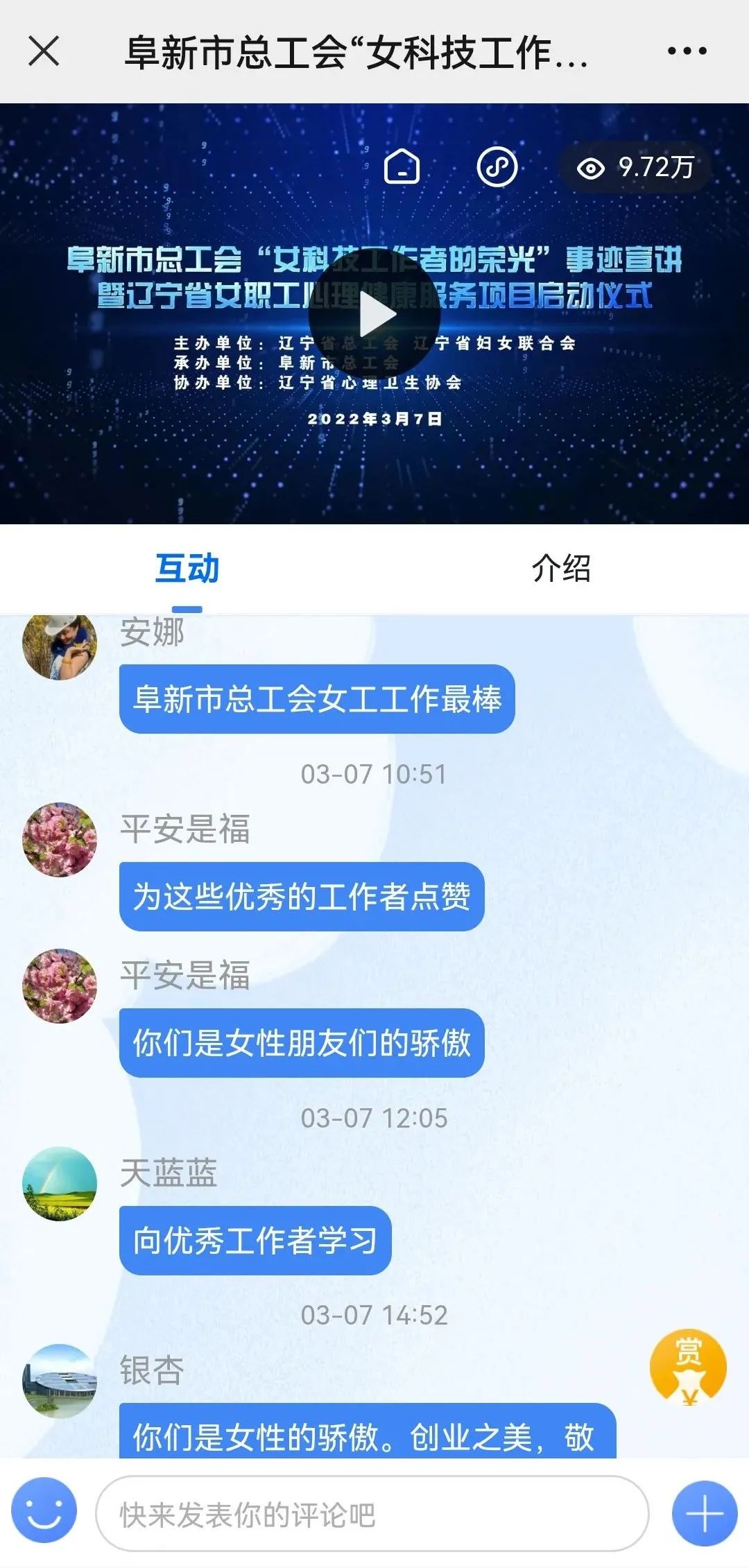
Task: Open 天蓝蓝's avatar
Action: click(60, 1183)
